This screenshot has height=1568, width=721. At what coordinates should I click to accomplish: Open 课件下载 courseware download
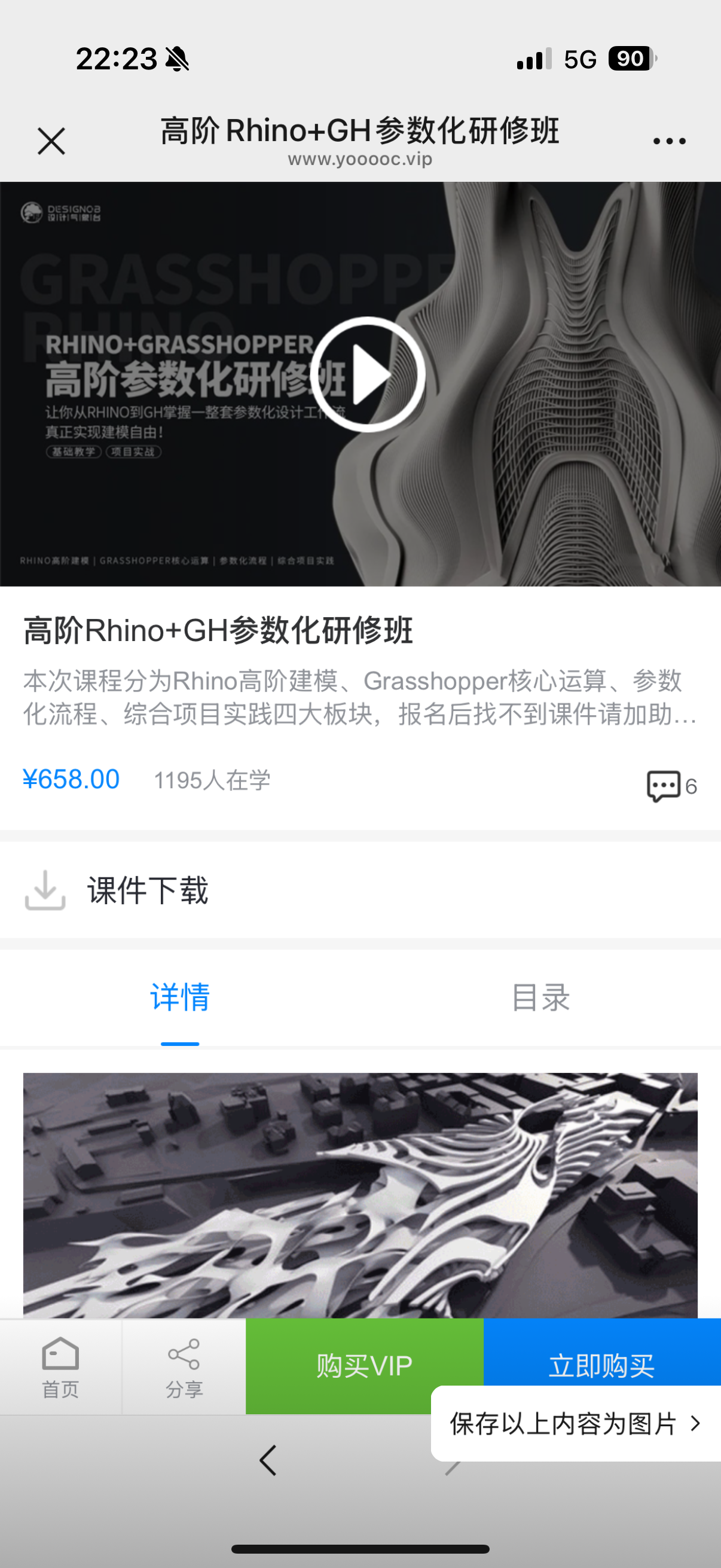coord(360,890)
